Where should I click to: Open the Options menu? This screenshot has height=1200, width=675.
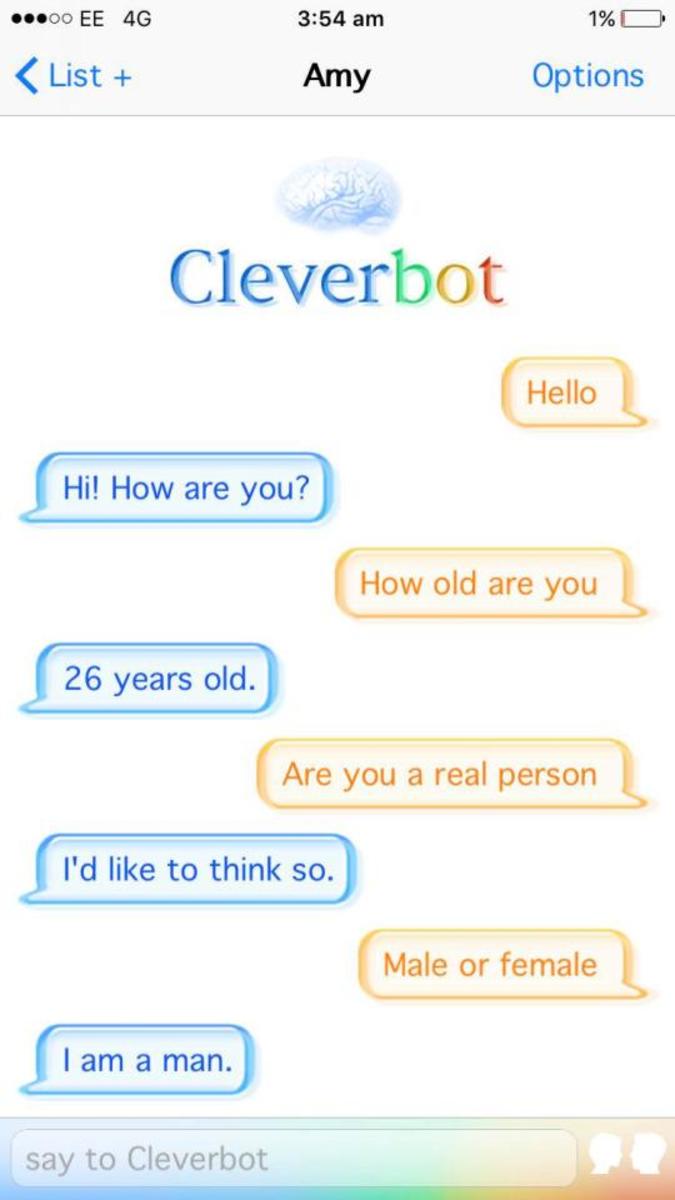point(587,76)
